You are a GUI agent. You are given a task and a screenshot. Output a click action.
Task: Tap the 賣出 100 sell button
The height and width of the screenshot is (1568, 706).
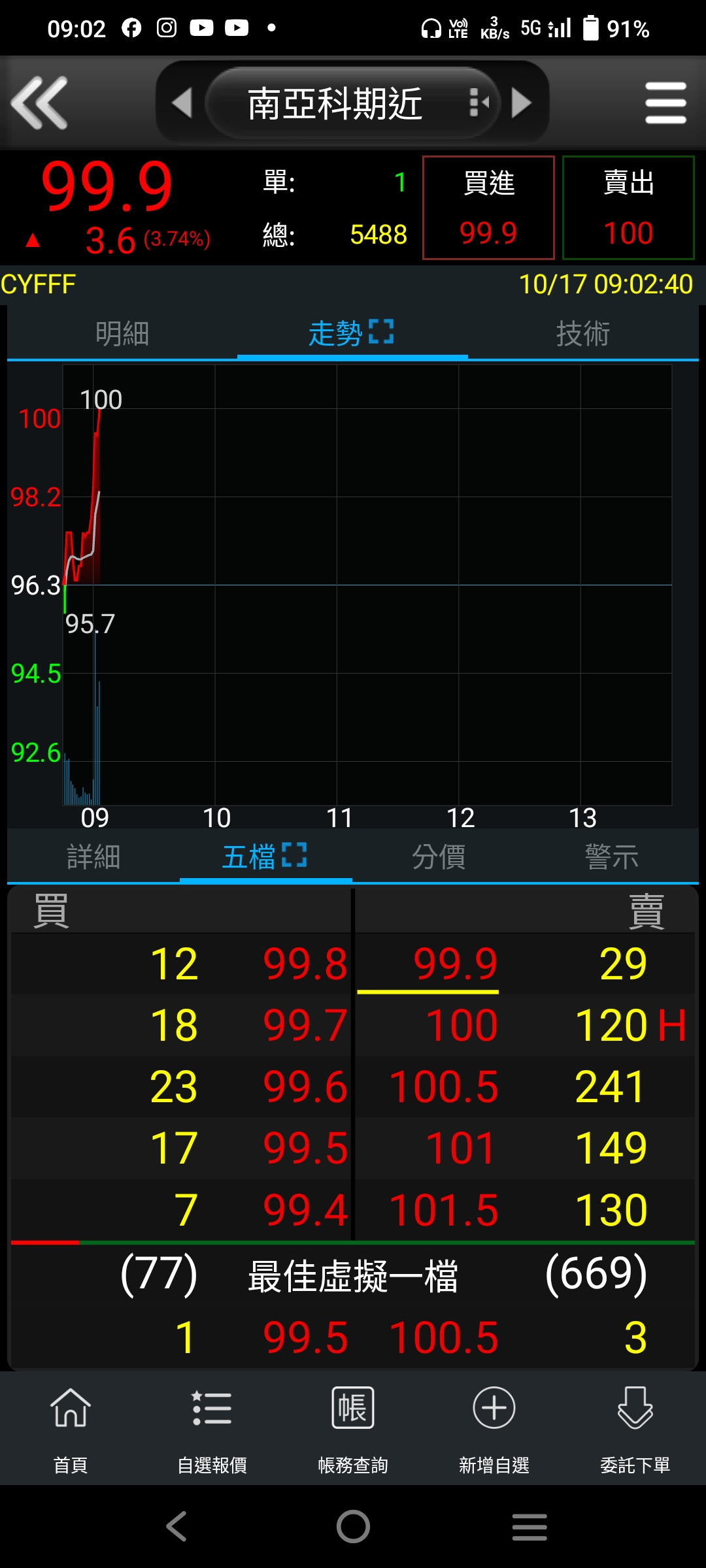628,208
